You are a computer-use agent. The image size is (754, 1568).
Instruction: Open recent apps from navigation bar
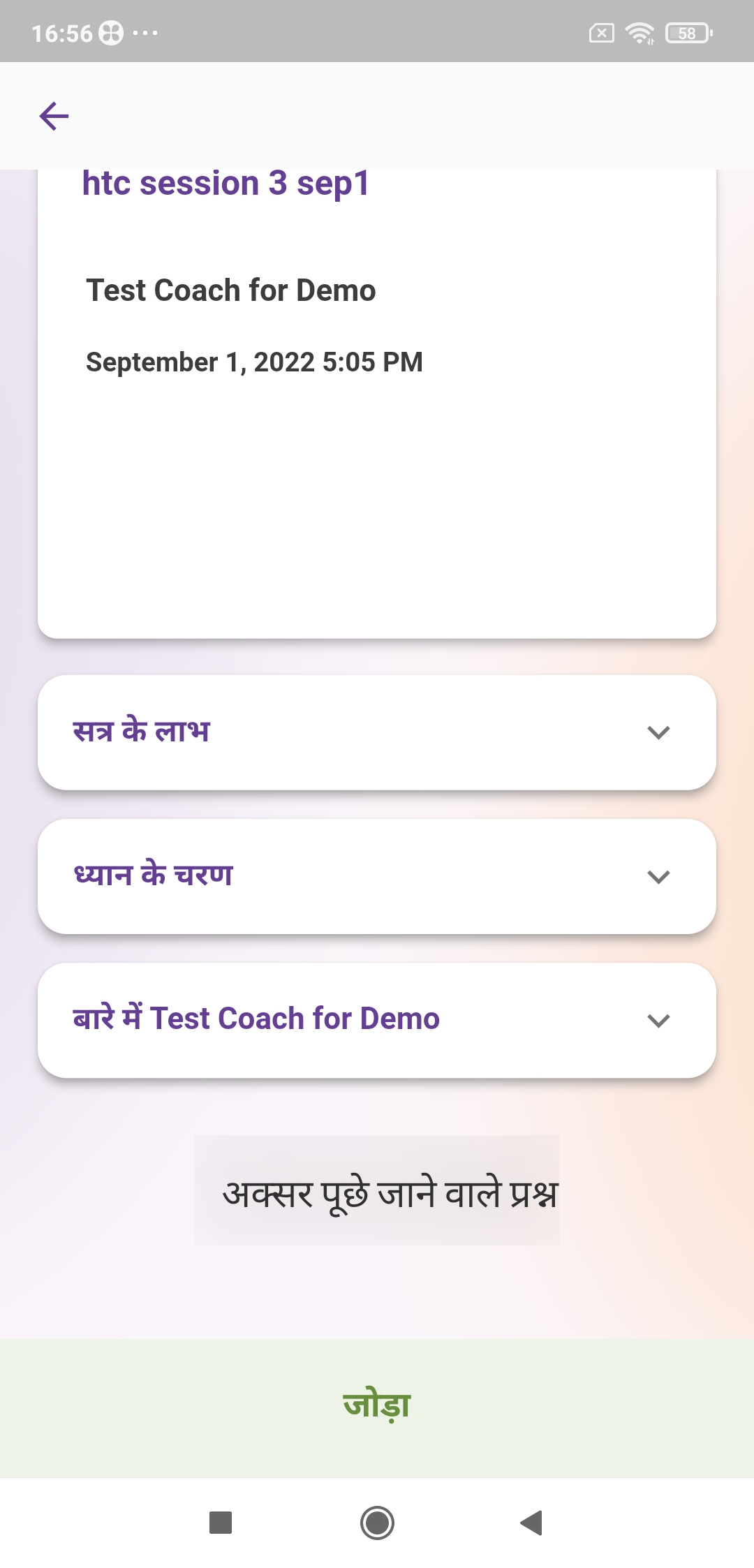(221, 1523)
